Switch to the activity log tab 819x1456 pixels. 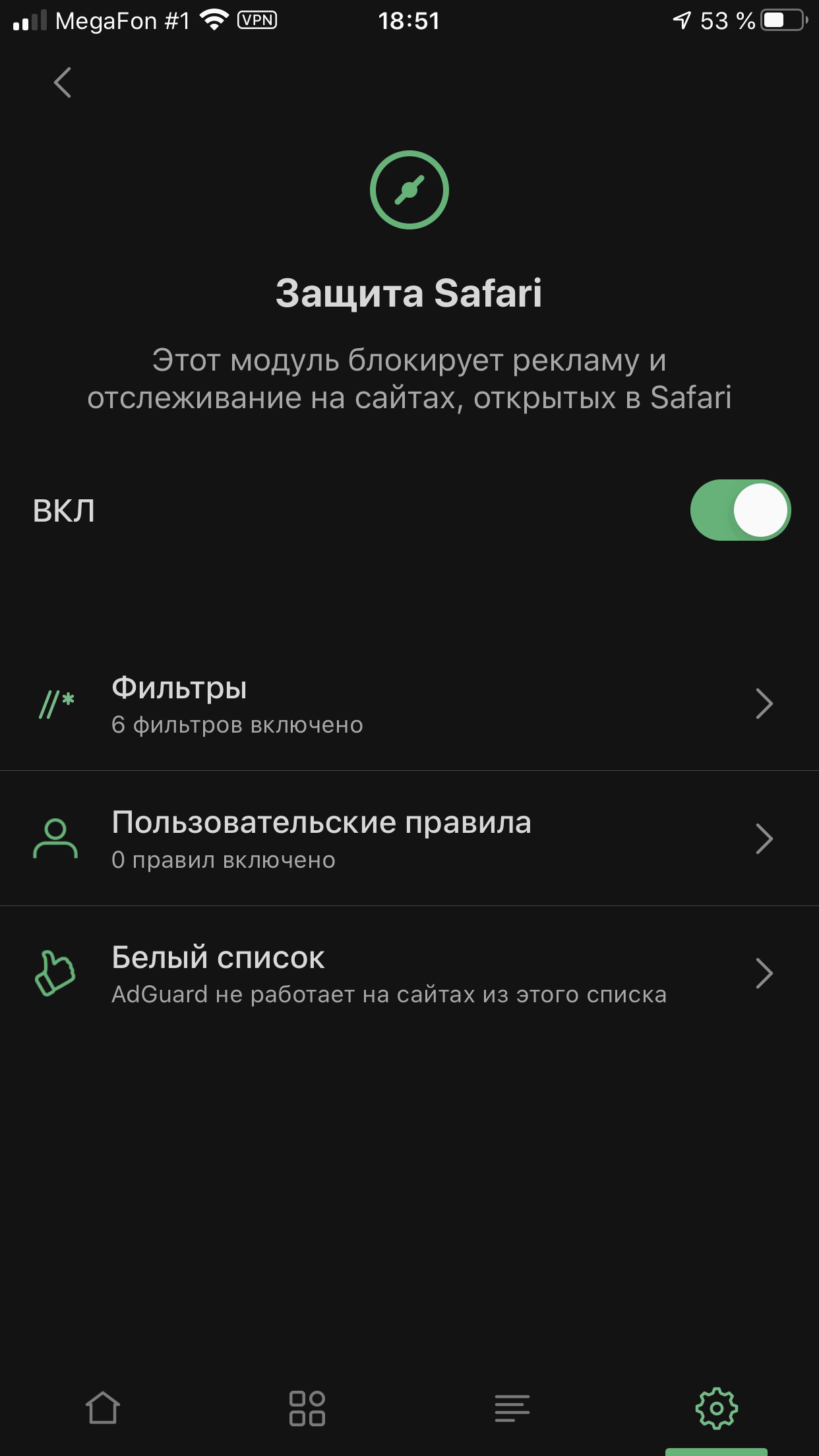pos(512,1407)
